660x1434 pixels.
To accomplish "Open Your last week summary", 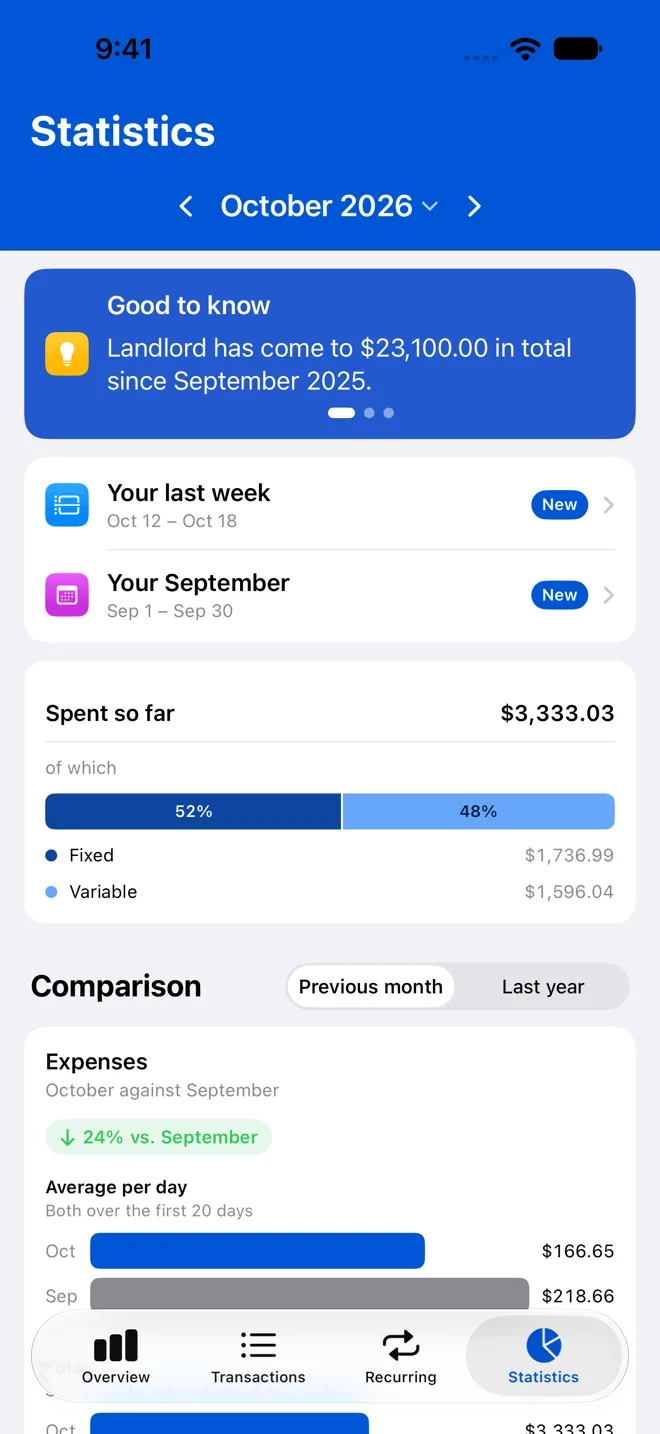I will [x=330, y=505].
